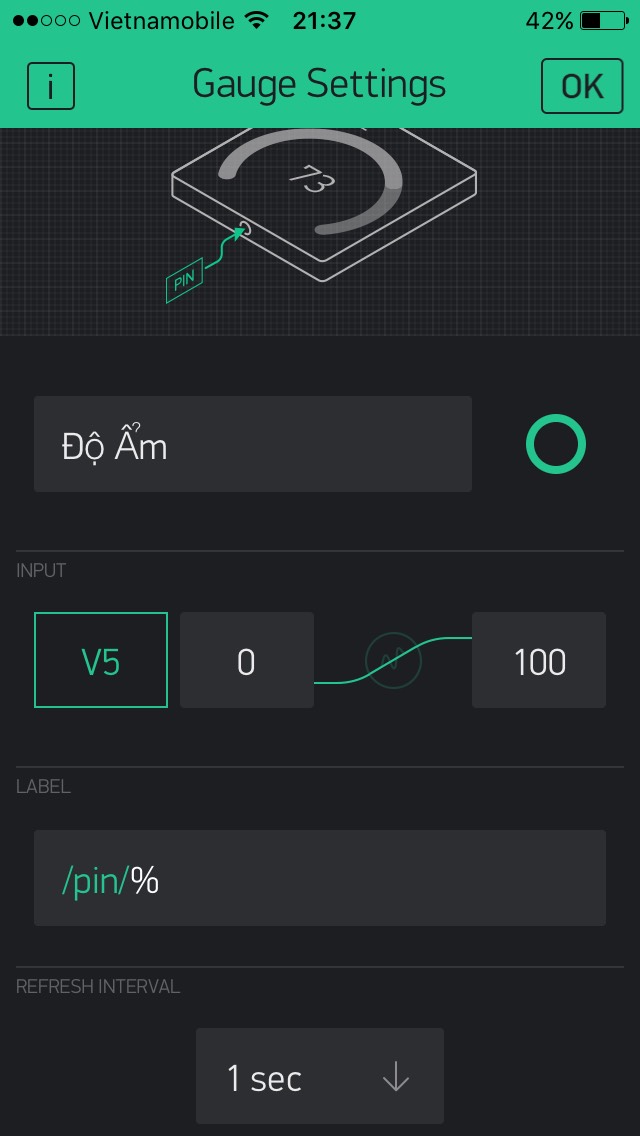Edit the maximum value 100
Viewport: 640px width, 1136px height.
pos(539,660)
